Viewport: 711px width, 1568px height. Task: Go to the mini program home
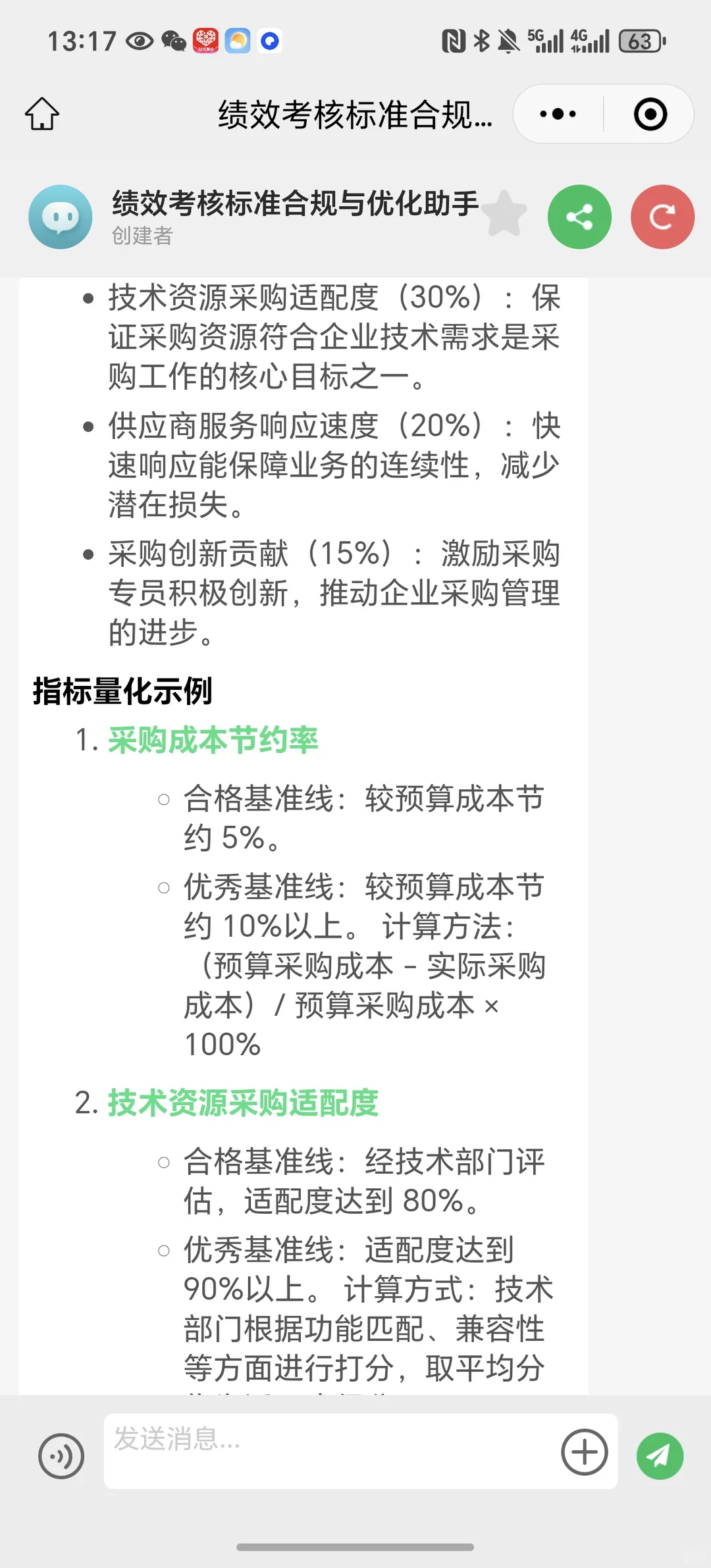(42, 114)
